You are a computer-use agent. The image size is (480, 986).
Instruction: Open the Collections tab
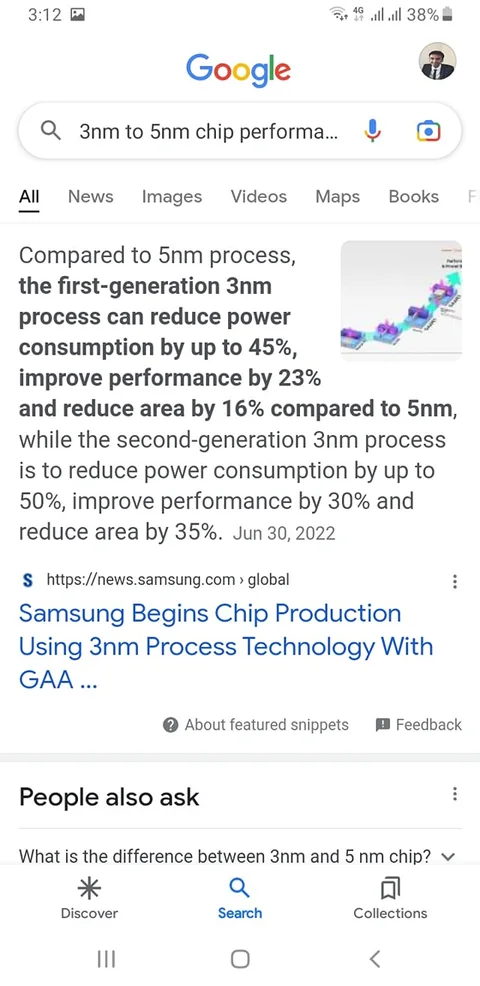coord(390,899)
